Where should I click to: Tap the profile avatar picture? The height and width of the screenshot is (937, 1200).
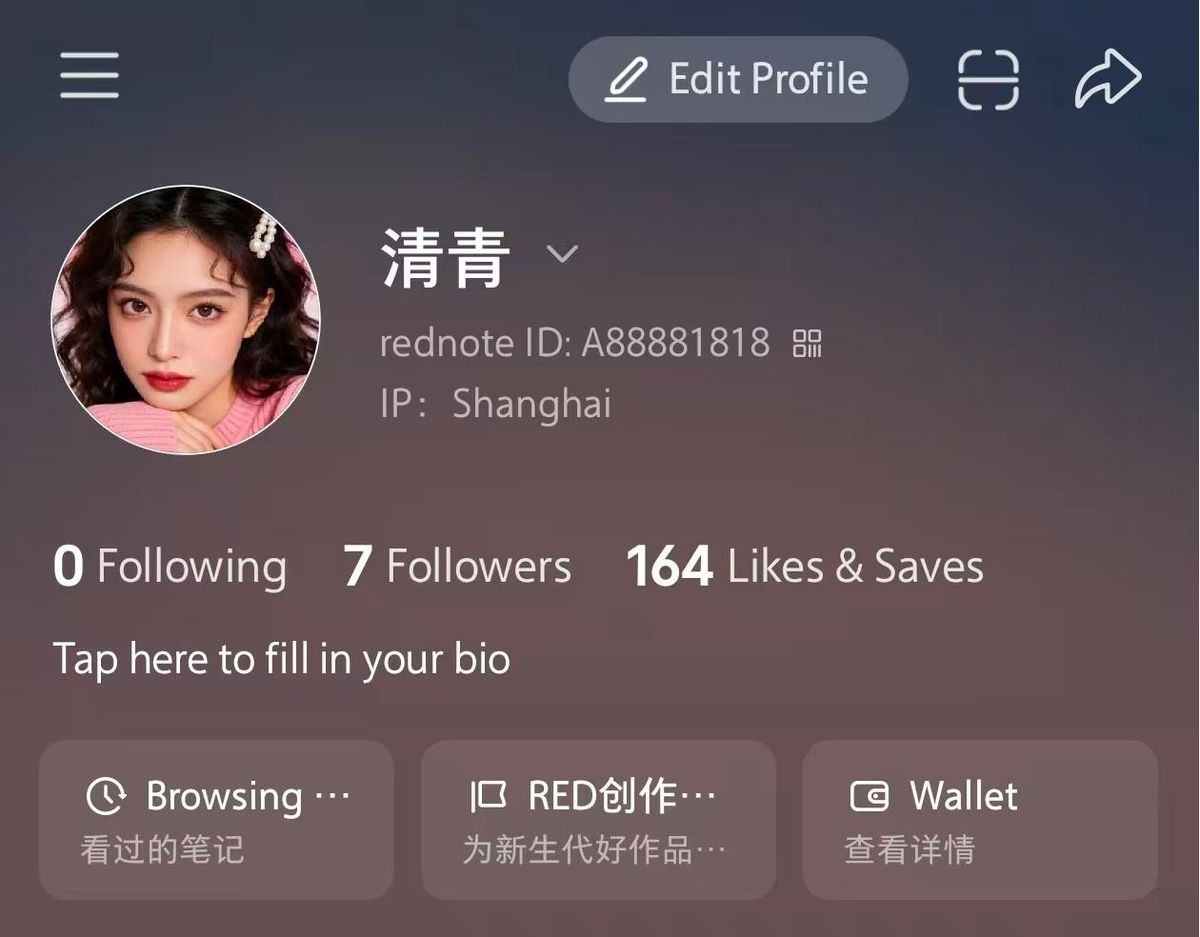pyautogui.click(x=186, y=320)
